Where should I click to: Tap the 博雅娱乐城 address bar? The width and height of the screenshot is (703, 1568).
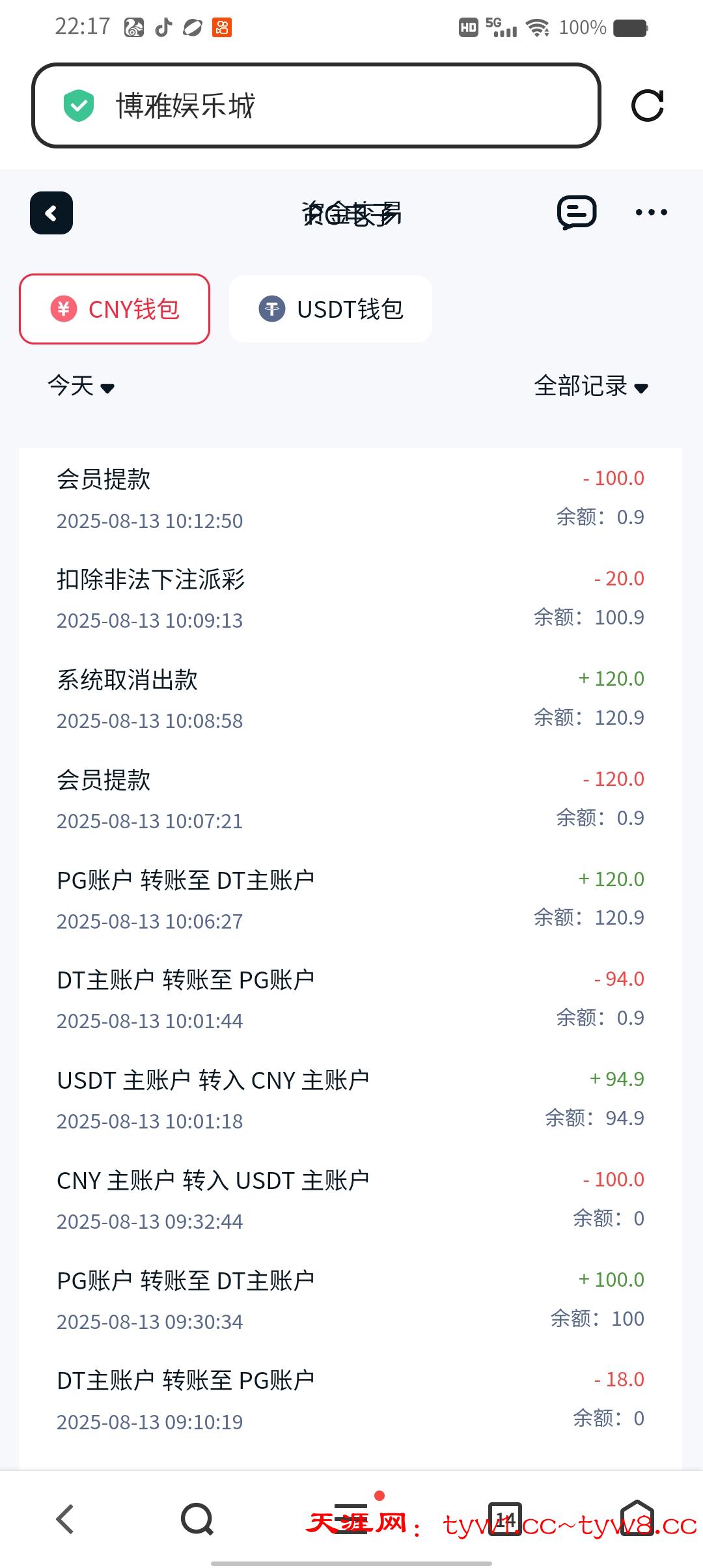(x=316, y=105)
